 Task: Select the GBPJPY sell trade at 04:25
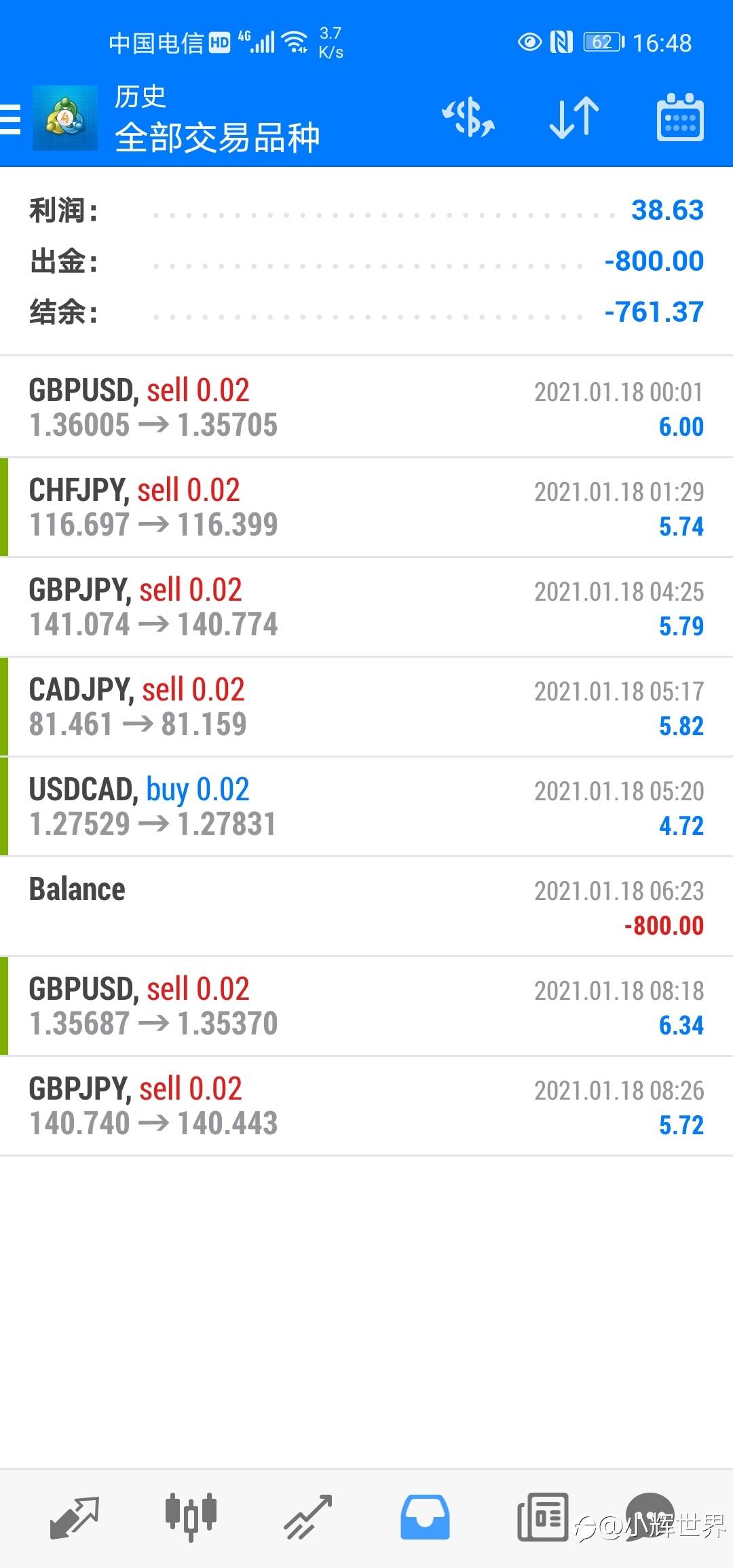[x=366, y=608]
